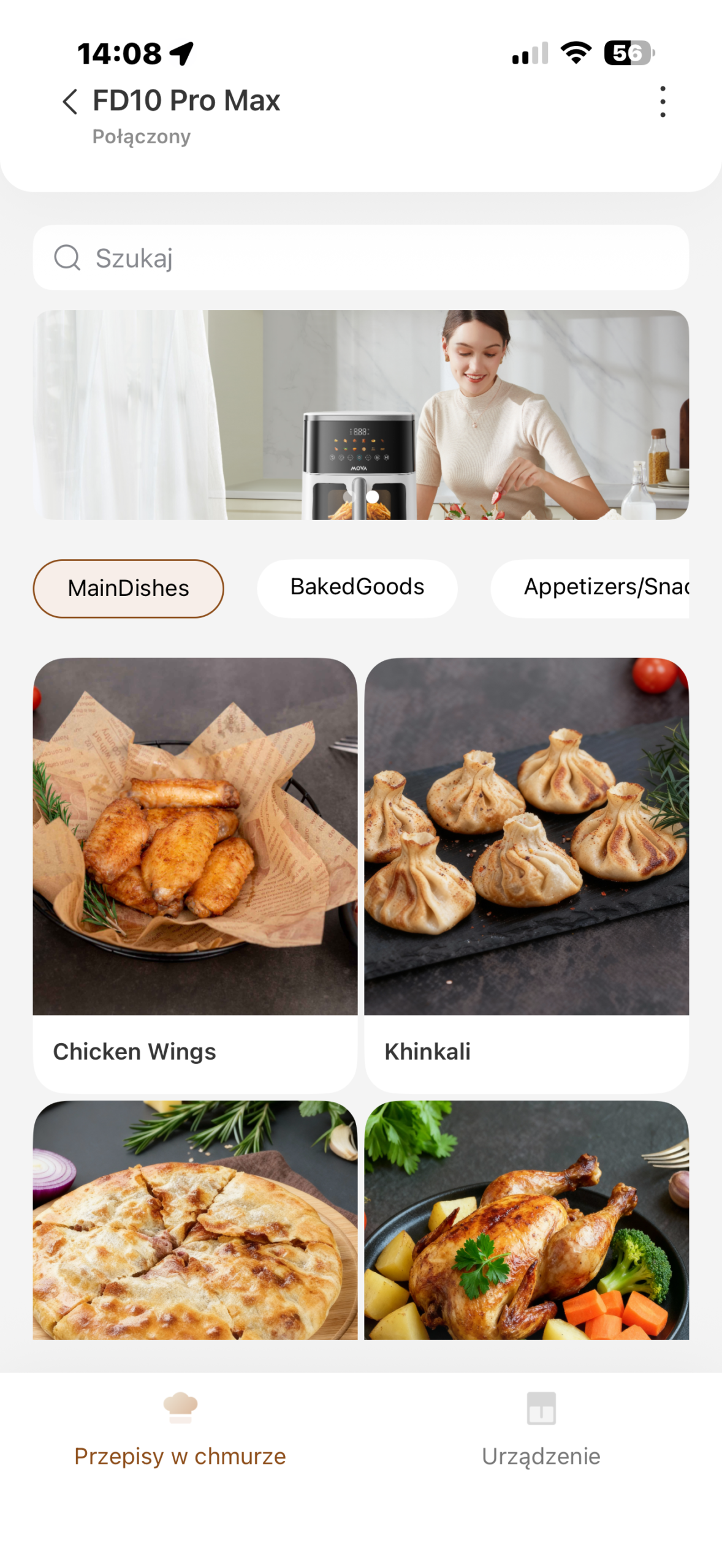Open the Chicken Wings recipe
This screenshot has height=1568, width=722.
point(195,874)
